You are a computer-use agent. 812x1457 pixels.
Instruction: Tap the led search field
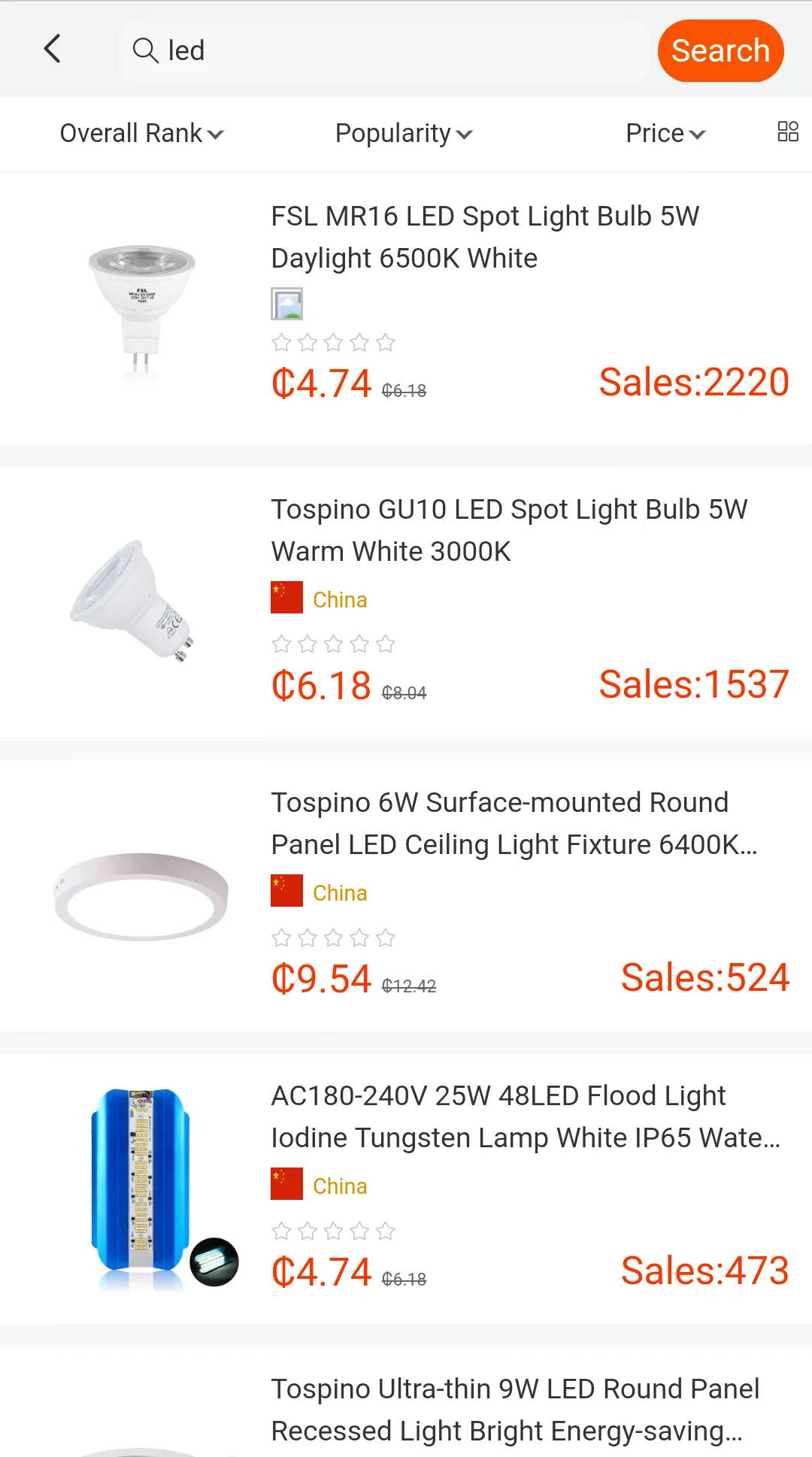pyautogui.click(x=383, y=50)
